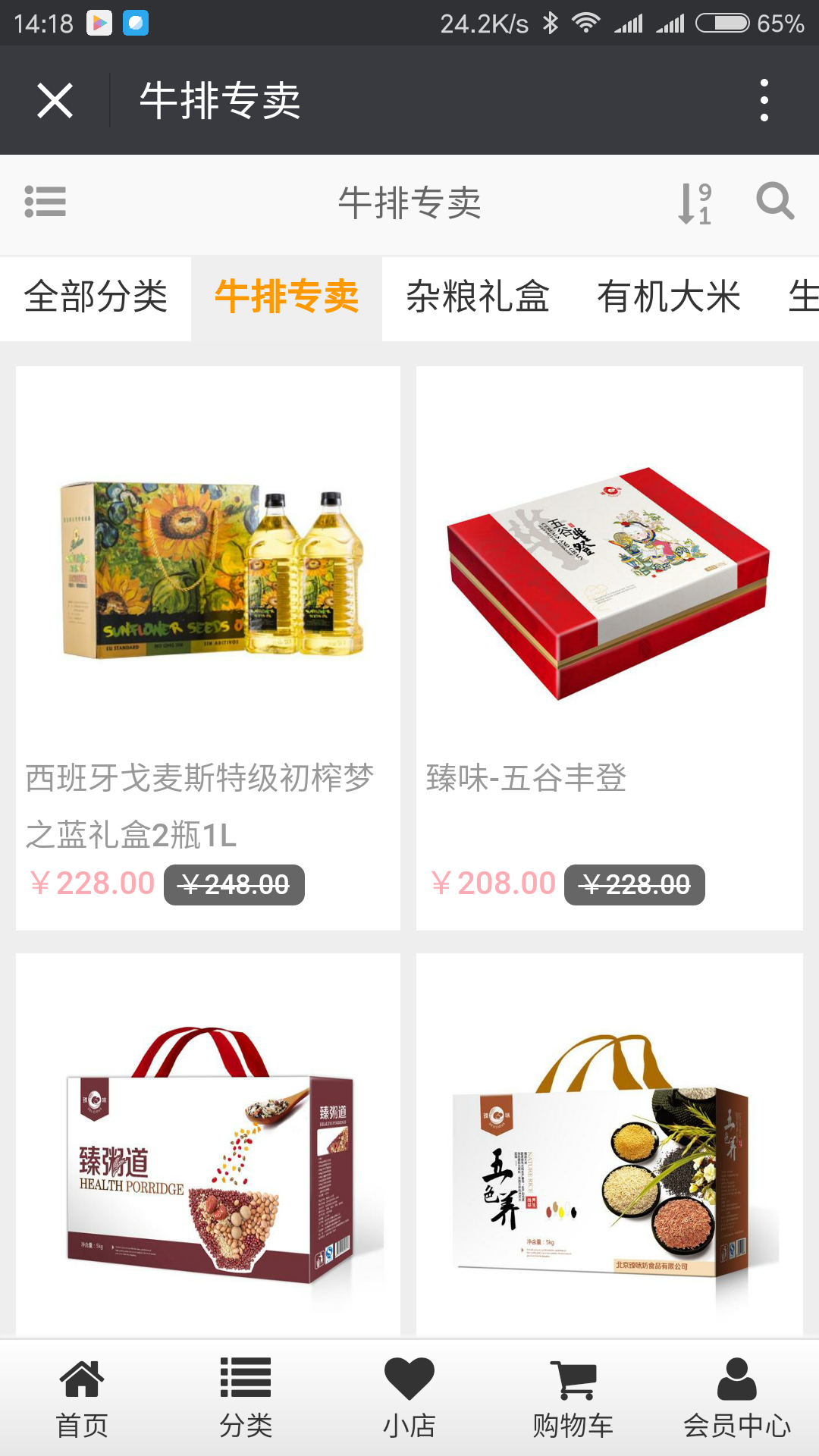The height and width of the screenshot is (1456, 819).
Task: Open the 臻粥道 Health Porridge product card
Action: (208, 1153)
